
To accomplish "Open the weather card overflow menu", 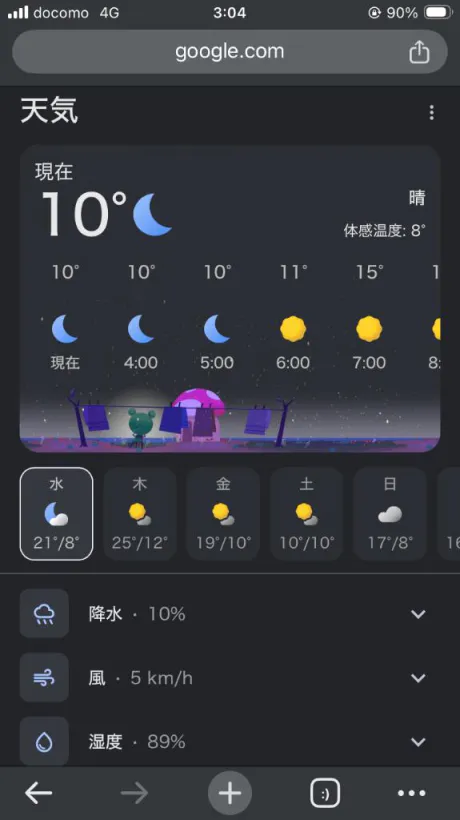I will [x=431, y=112].
